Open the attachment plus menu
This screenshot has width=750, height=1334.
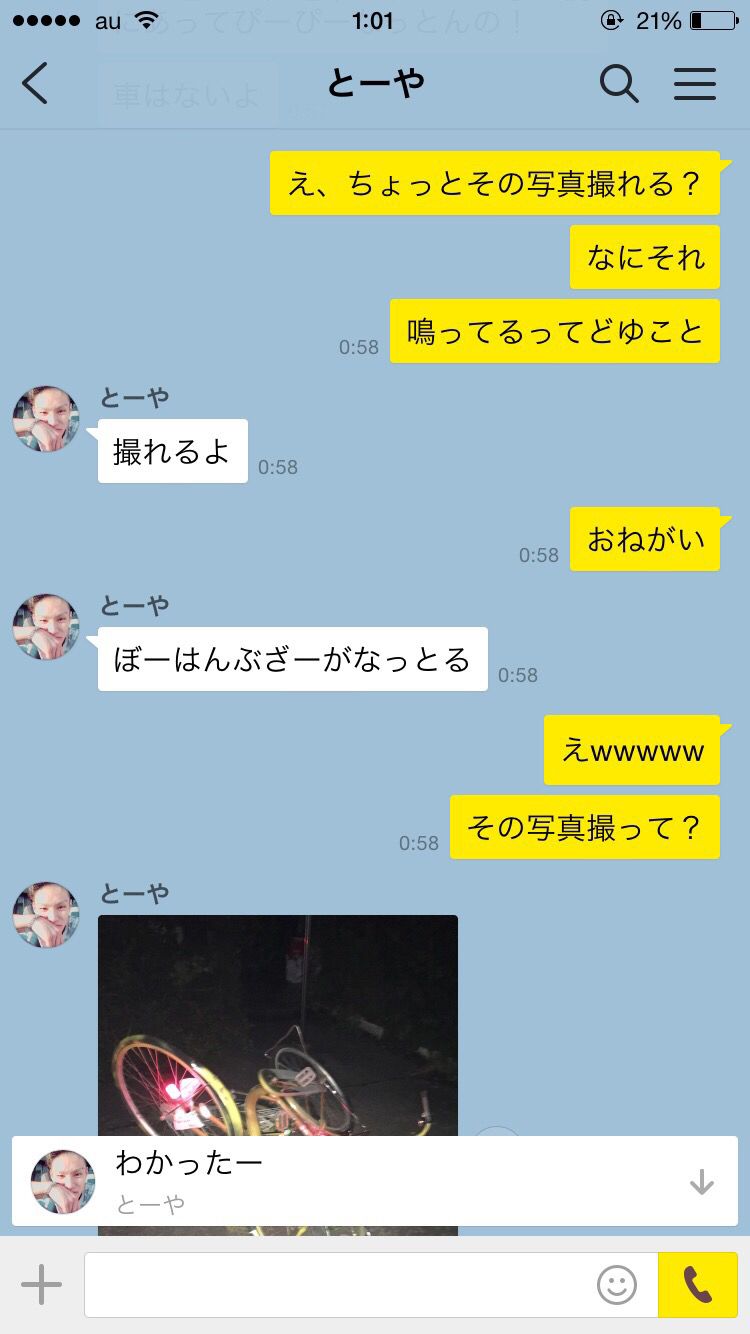click(41, 1285)
